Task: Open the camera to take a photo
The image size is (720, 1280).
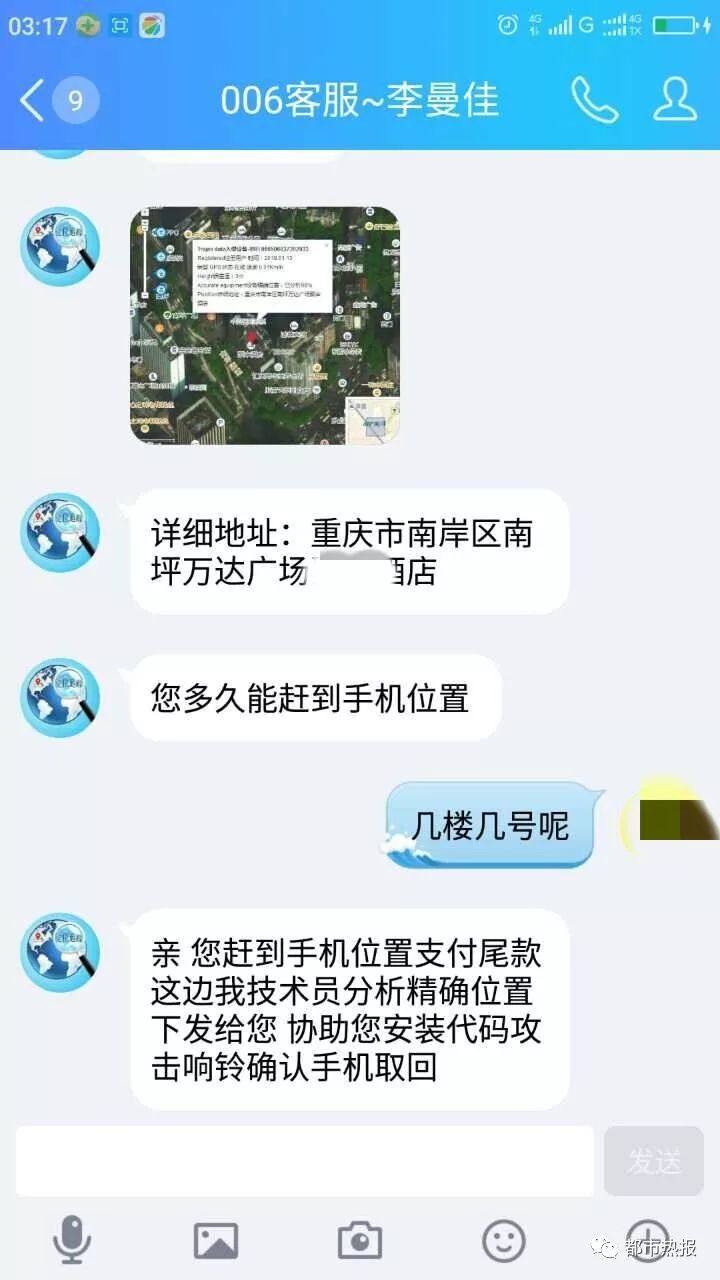Action: pos(360,1241)
